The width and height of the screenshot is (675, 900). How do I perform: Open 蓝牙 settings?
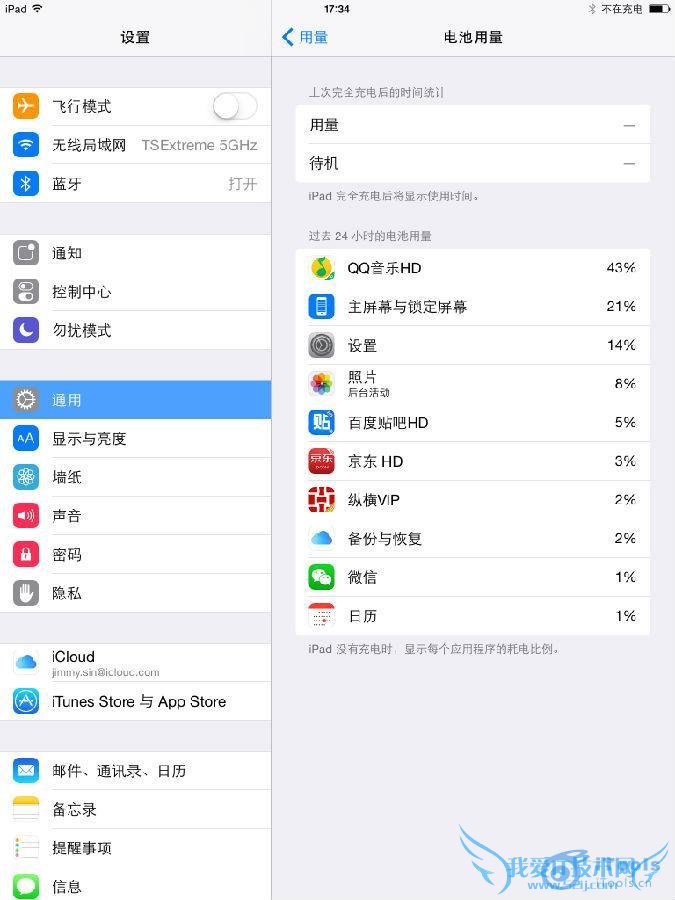135,184
